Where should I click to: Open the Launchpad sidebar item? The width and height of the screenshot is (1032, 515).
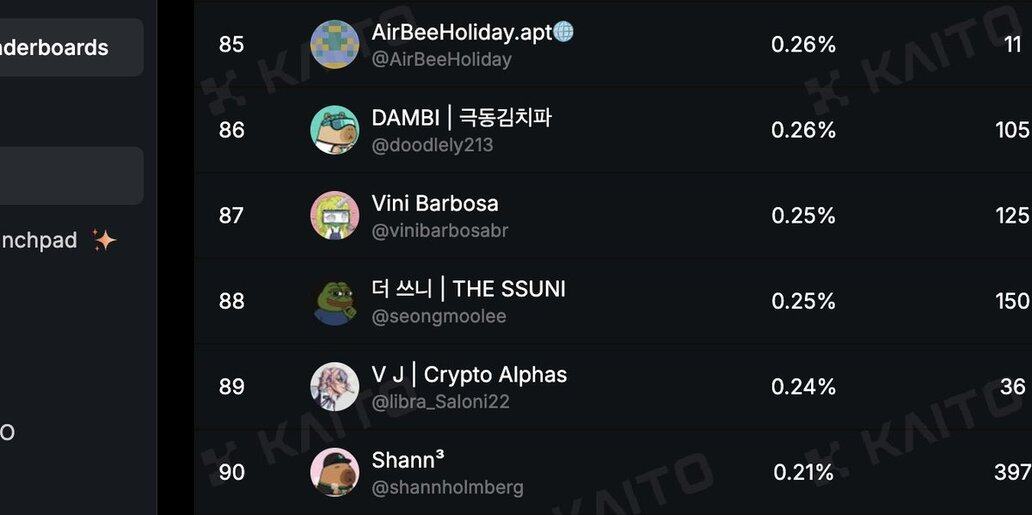(45, 241)
